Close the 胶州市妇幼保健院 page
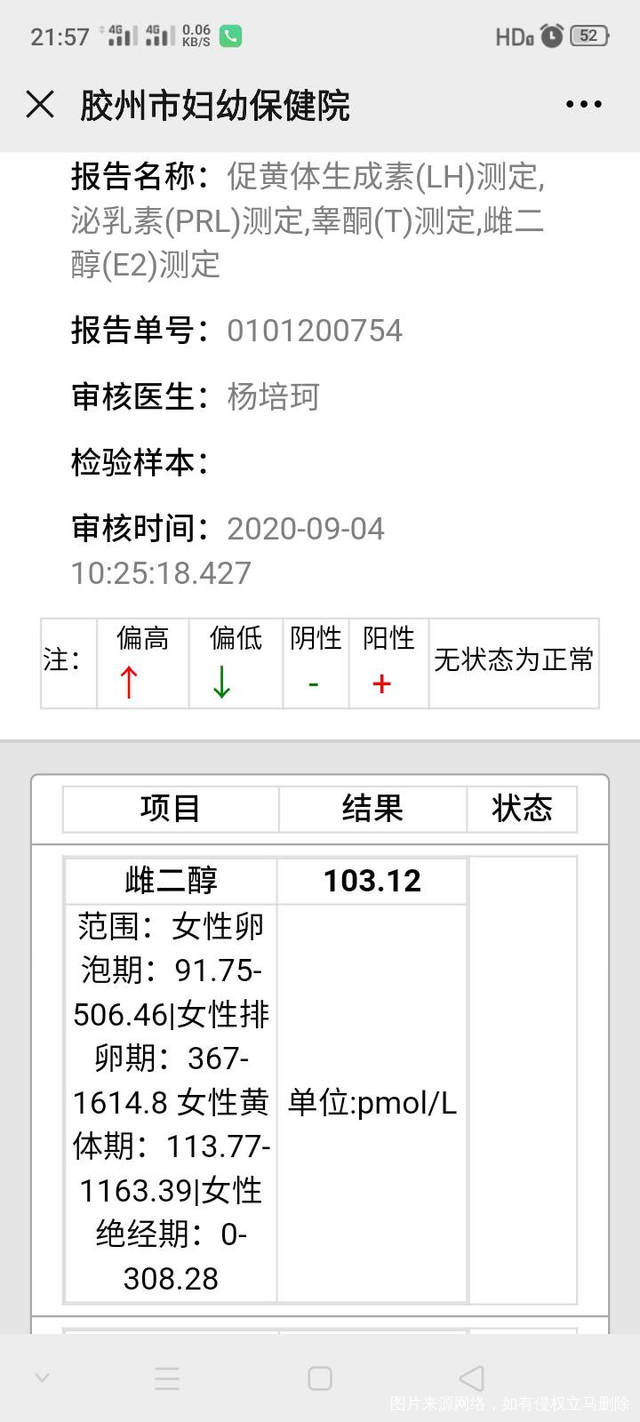This screenshot has width=640, height=1422. click(x=40, y=105)
